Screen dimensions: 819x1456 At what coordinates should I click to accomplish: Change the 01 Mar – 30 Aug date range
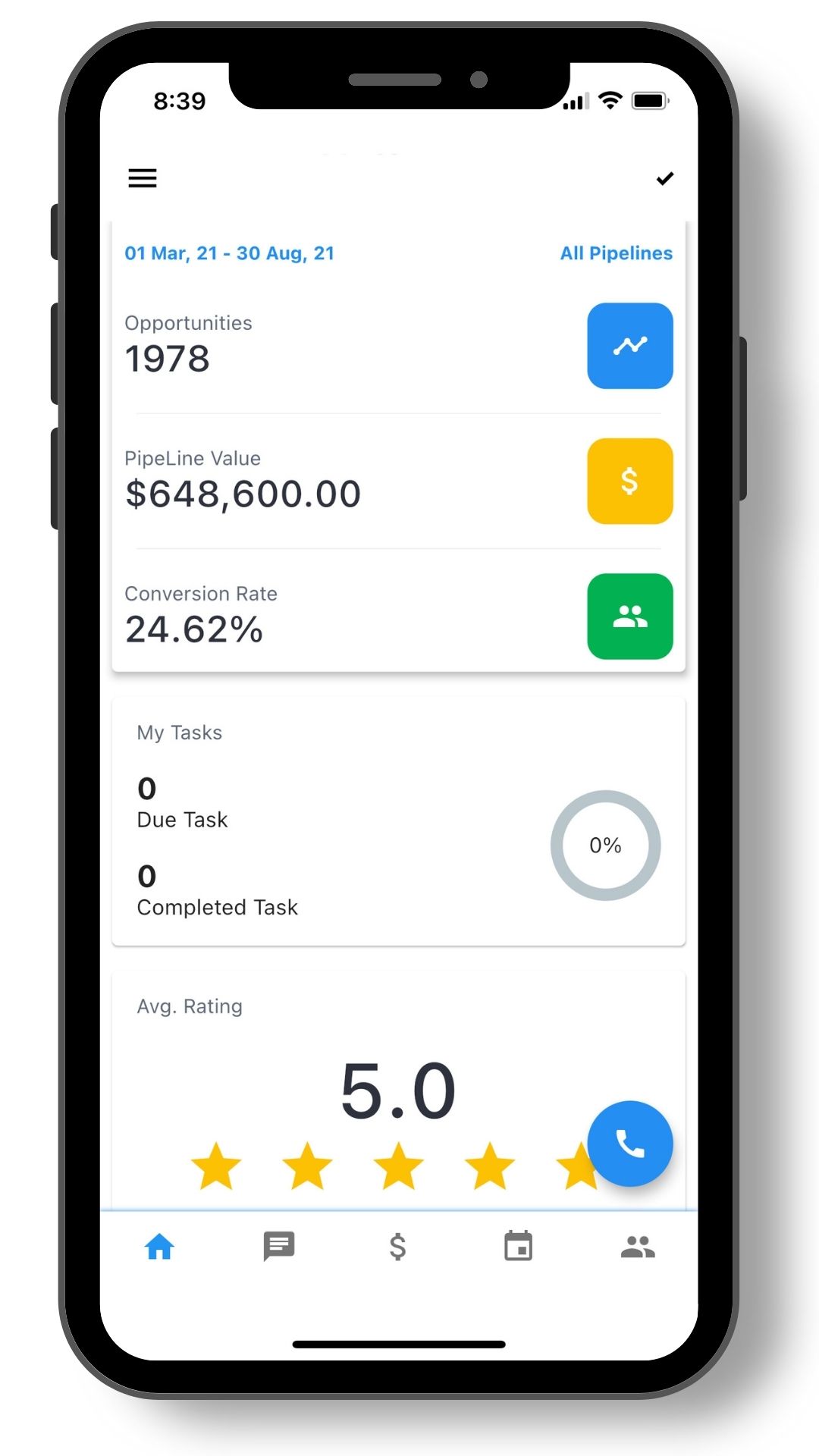(230, 253)
